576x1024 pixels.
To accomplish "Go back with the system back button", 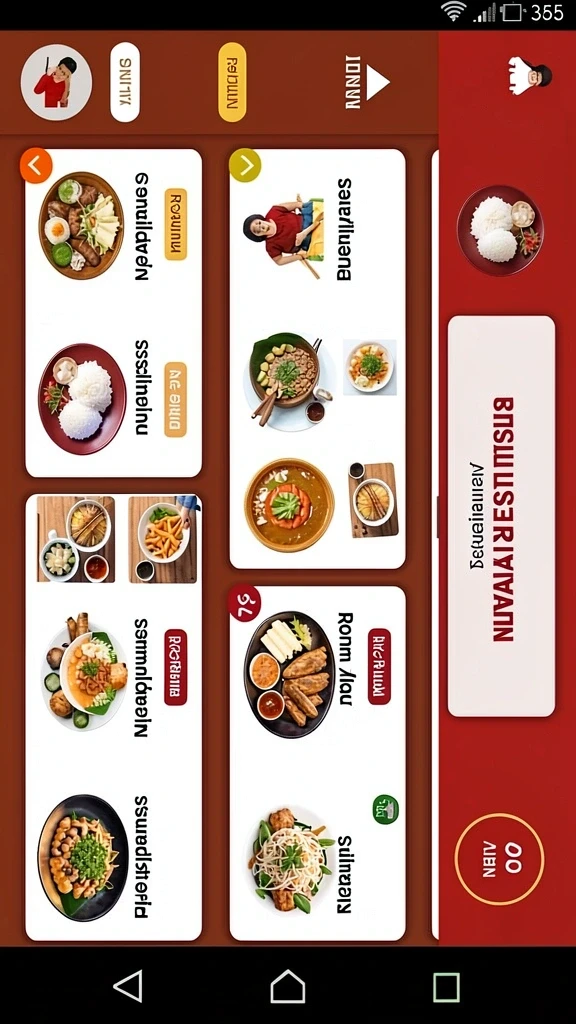I will pos(128,985).
